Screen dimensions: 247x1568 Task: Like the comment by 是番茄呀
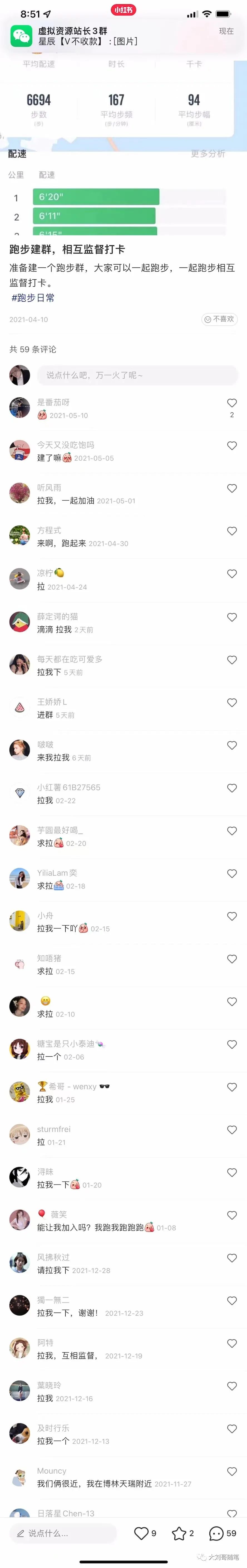[232, 403]
